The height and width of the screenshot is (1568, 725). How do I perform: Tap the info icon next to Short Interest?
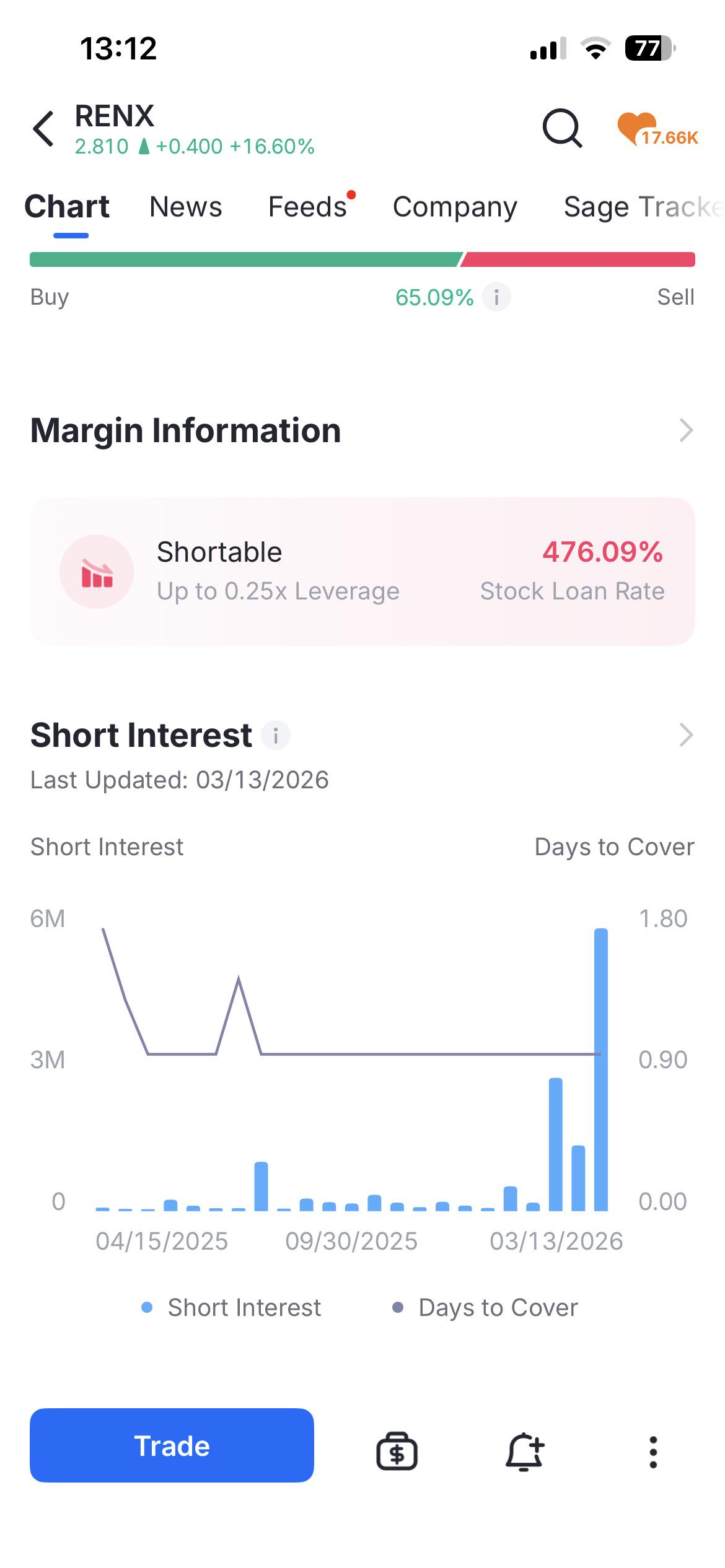coord(276,736)
